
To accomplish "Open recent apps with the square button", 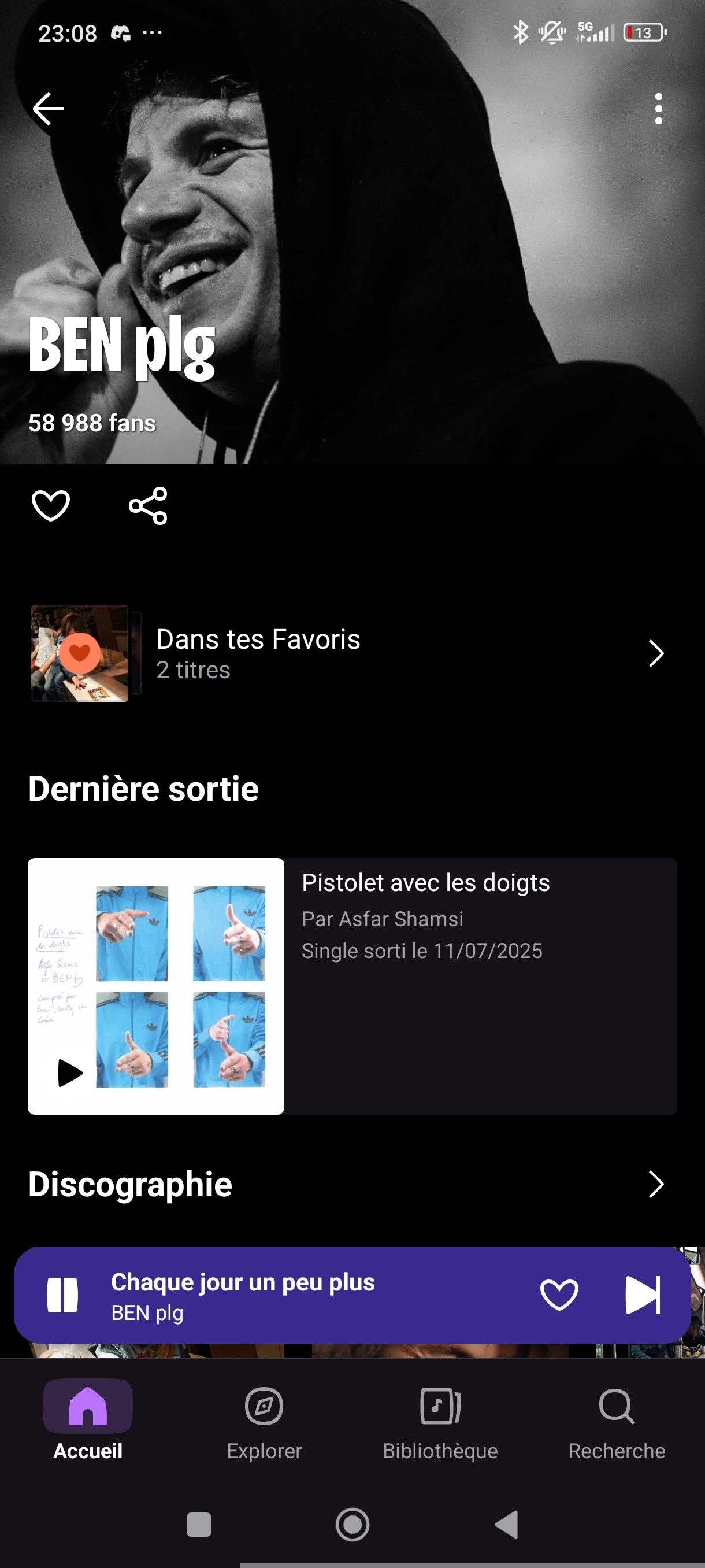I will click(199, 1525).
